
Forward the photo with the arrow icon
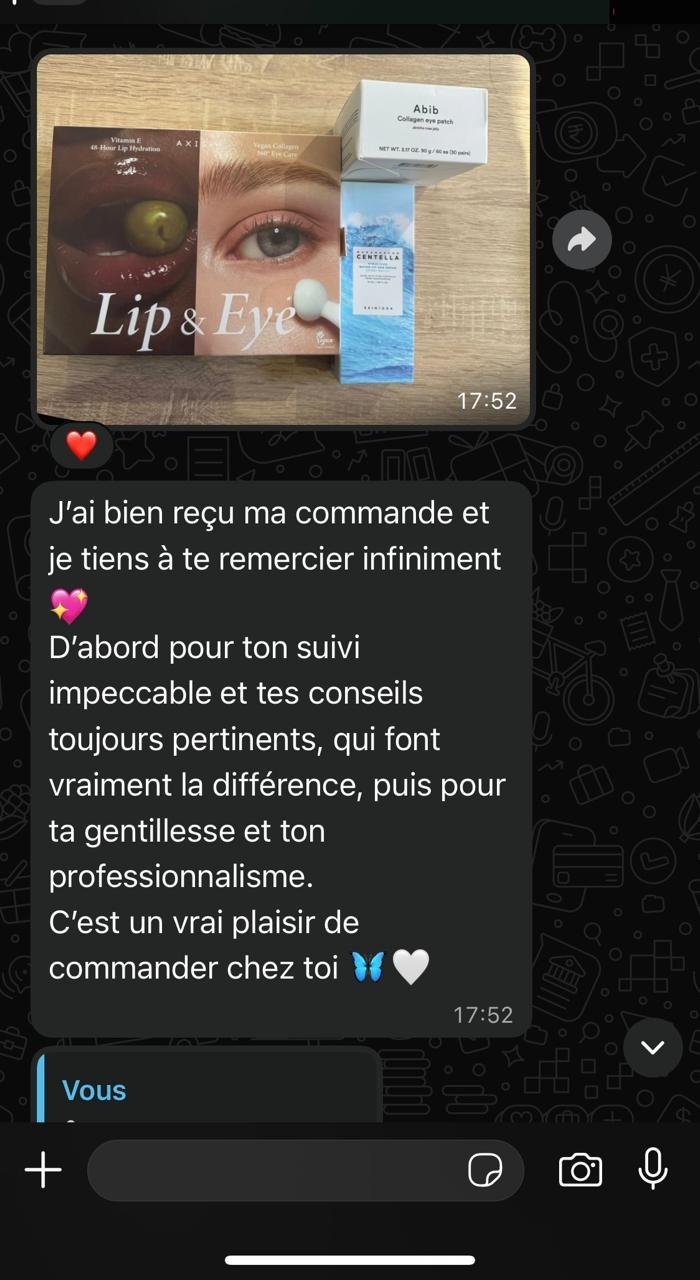pos(582,239)
